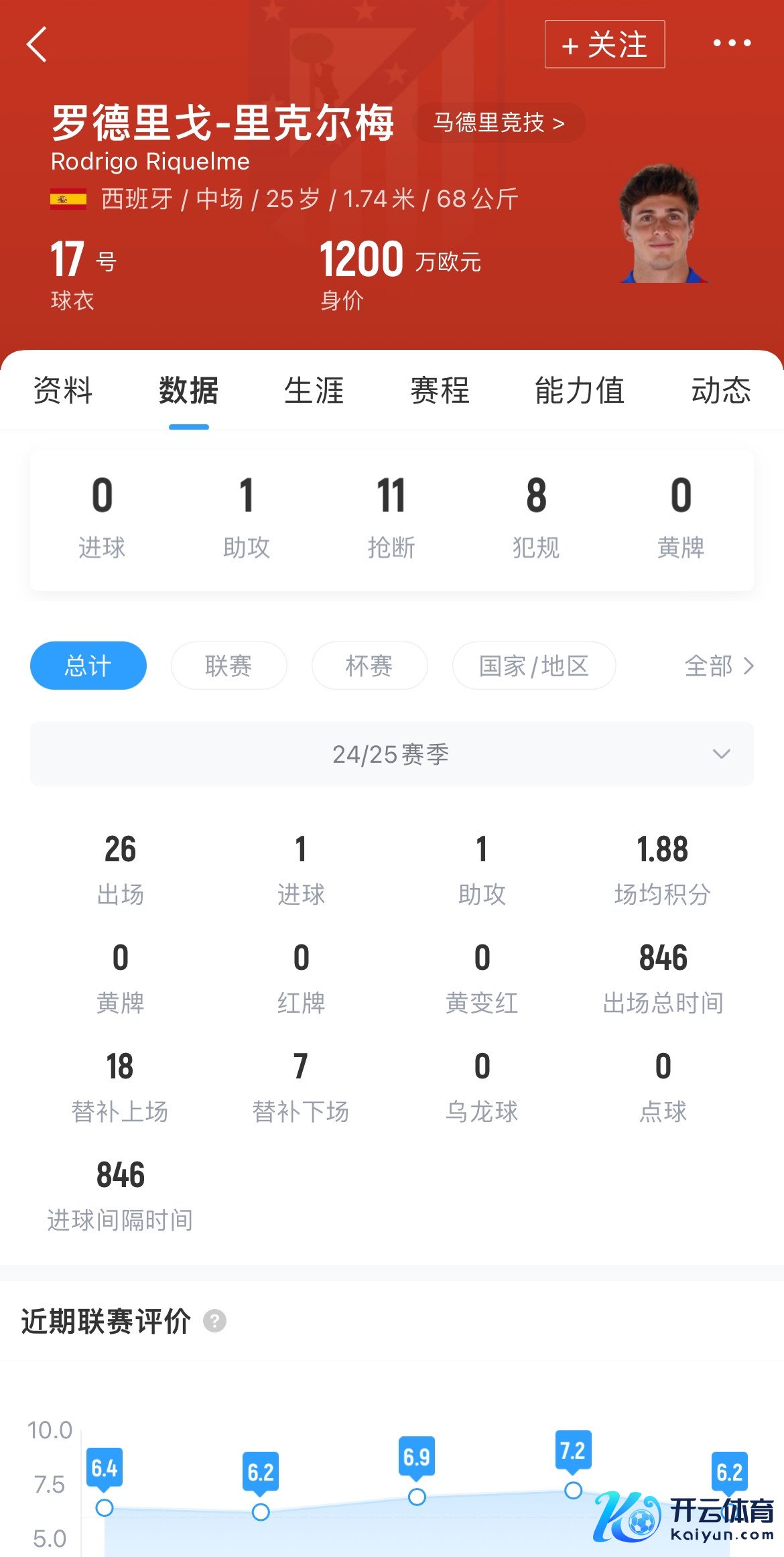Image resolution: width=784 pixels, height=1557 pixels.
Task: Open the three-dot overflow menu
Action: (x=732, y=44)
